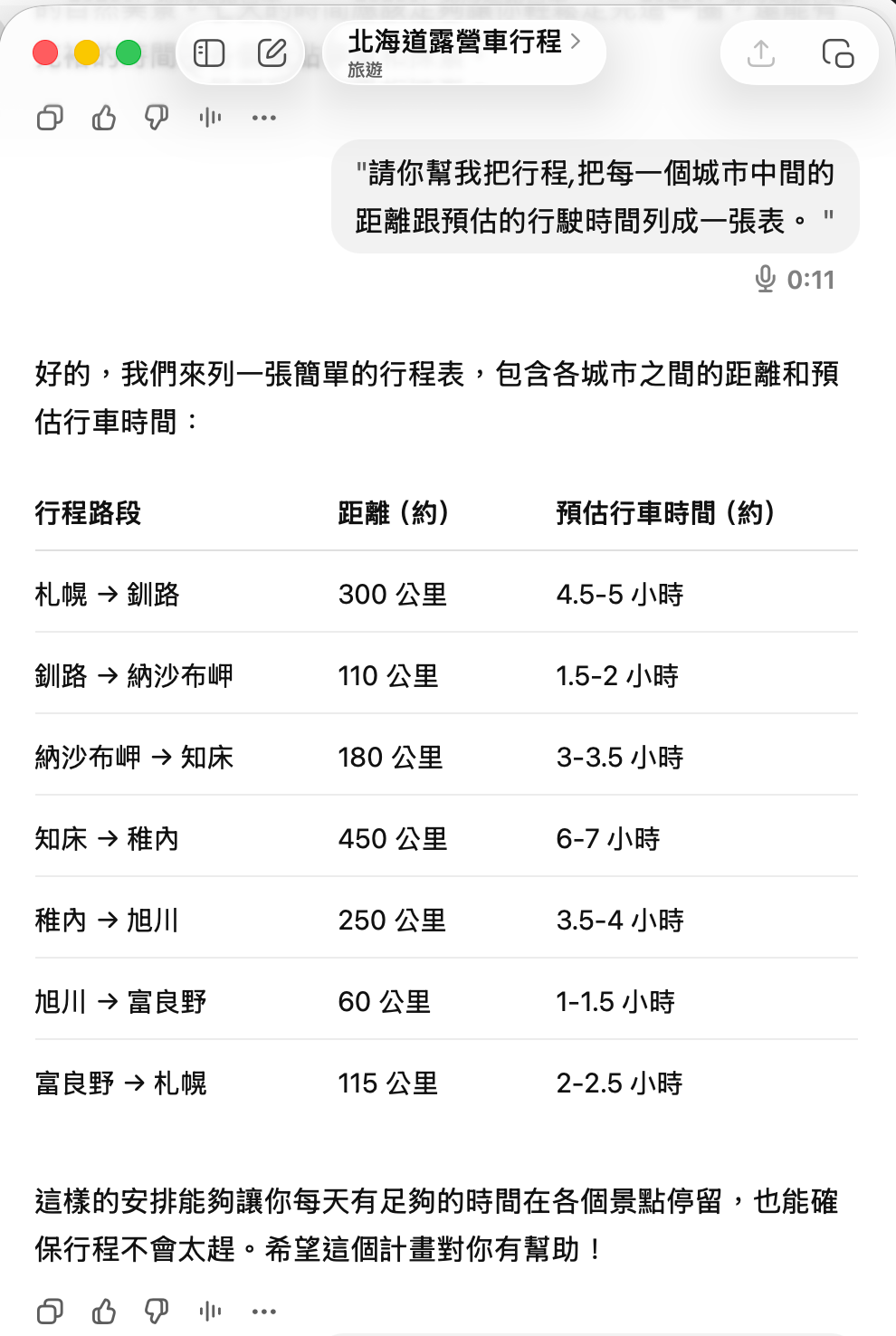Copy the itinerary table response
The height and width of the screenshot is (1336, 896).
50,1311
